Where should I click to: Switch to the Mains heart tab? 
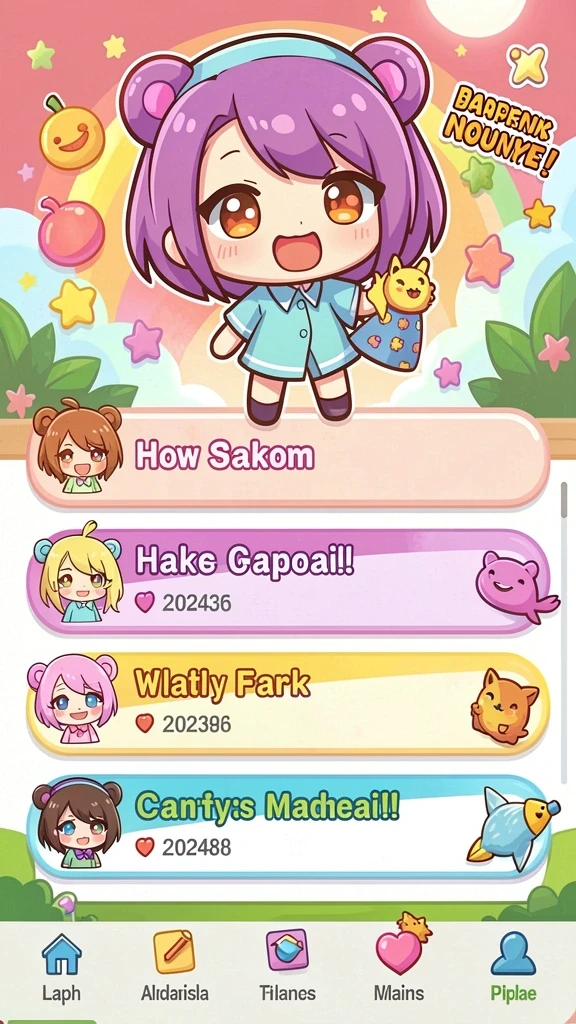point(399,967)
